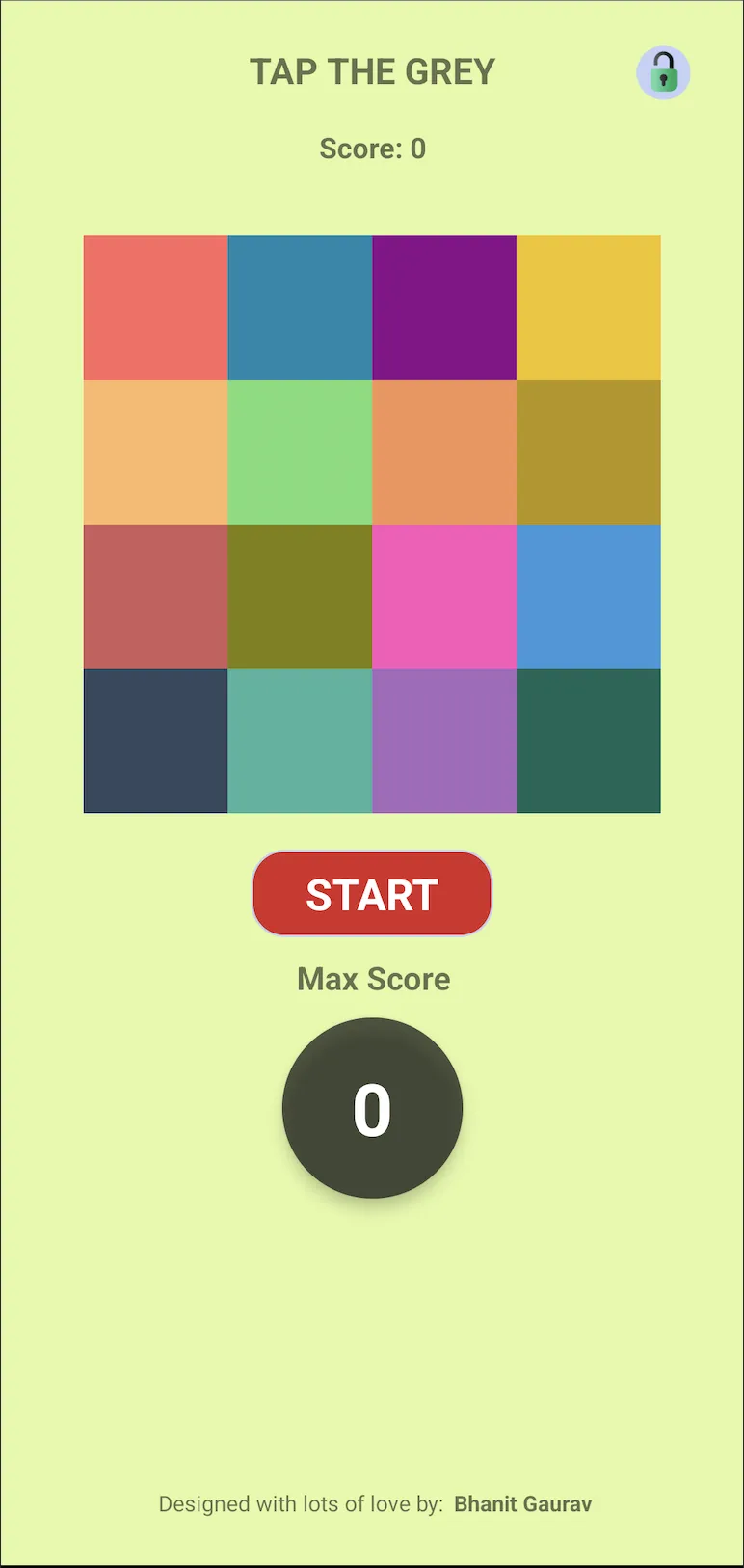This screenshot has height=1568, width=744.
Task: Tap the seafoam teal tile
Action: [300, 742]
